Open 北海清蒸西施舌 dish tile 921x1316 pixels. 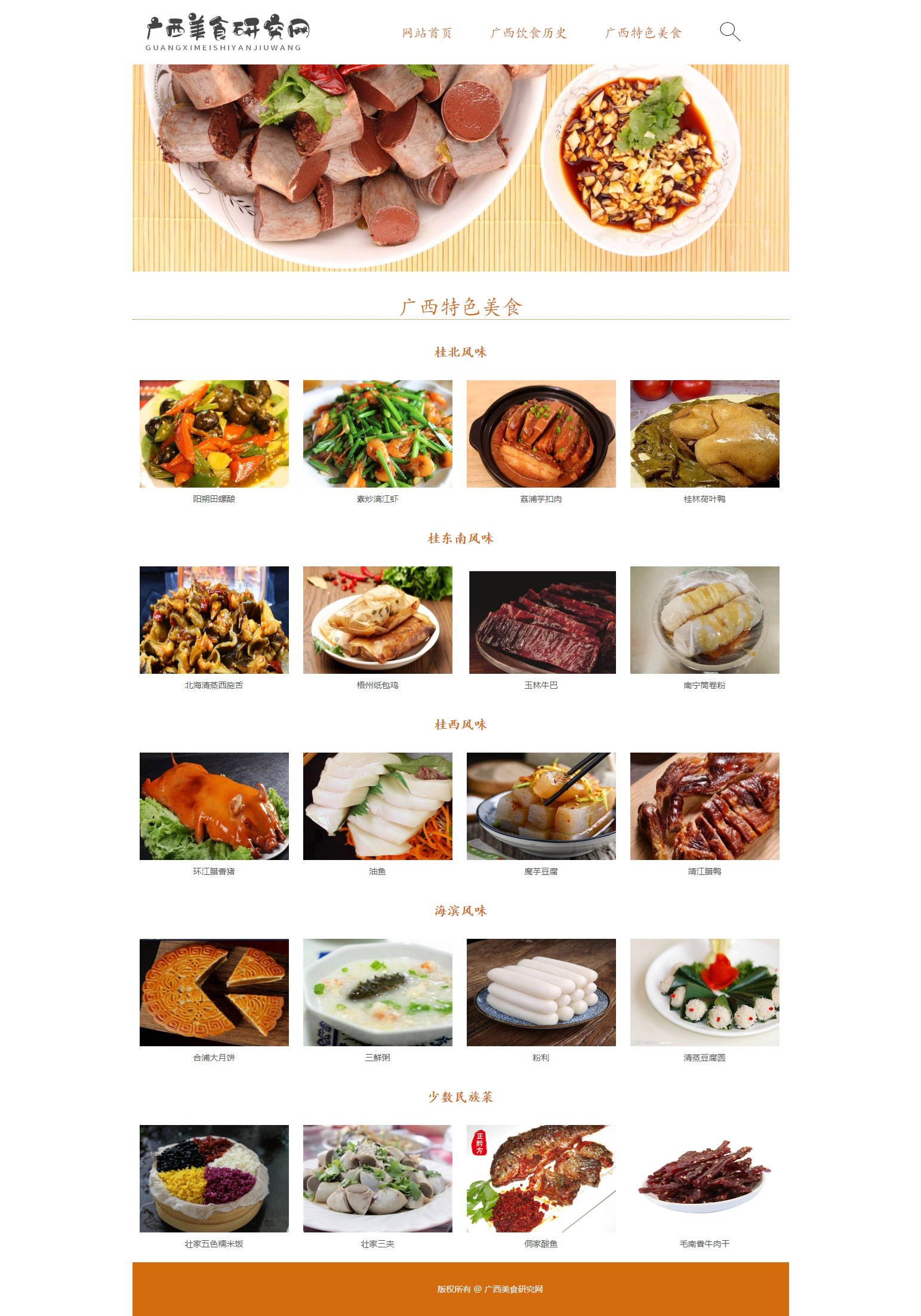214,620
